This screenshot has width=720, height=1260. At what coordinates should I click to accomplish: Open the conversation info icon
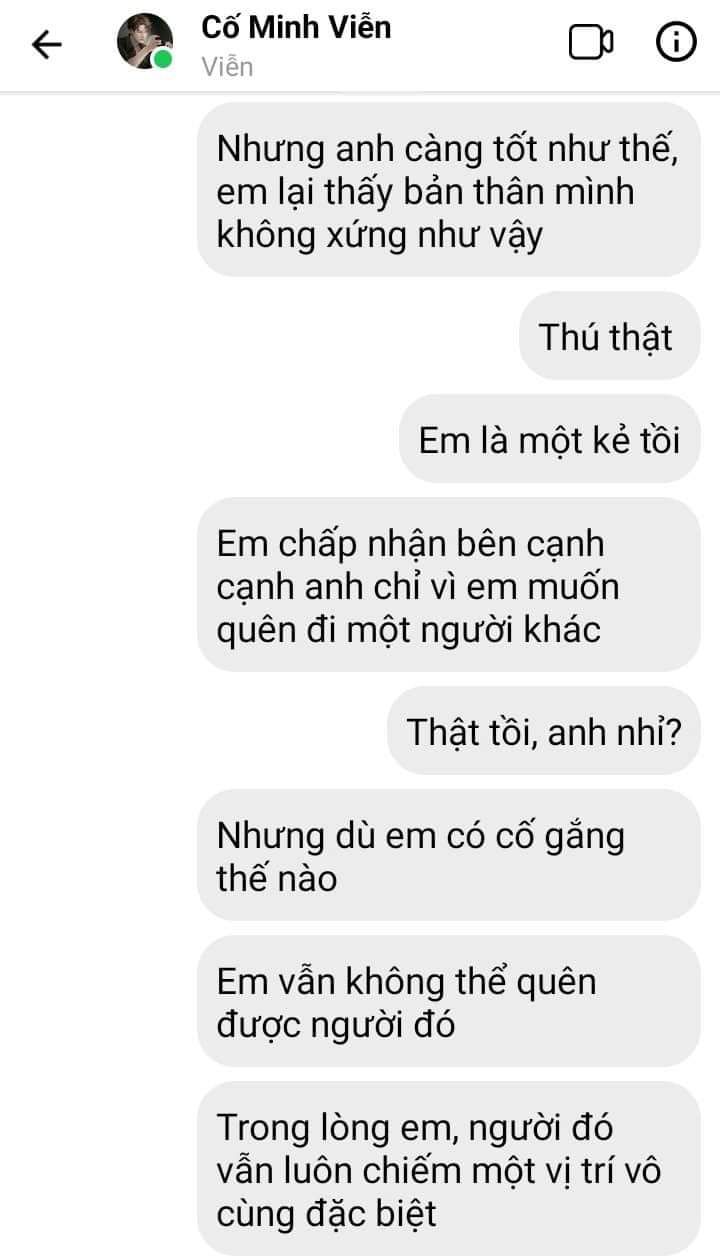click(x=676, y=42)
